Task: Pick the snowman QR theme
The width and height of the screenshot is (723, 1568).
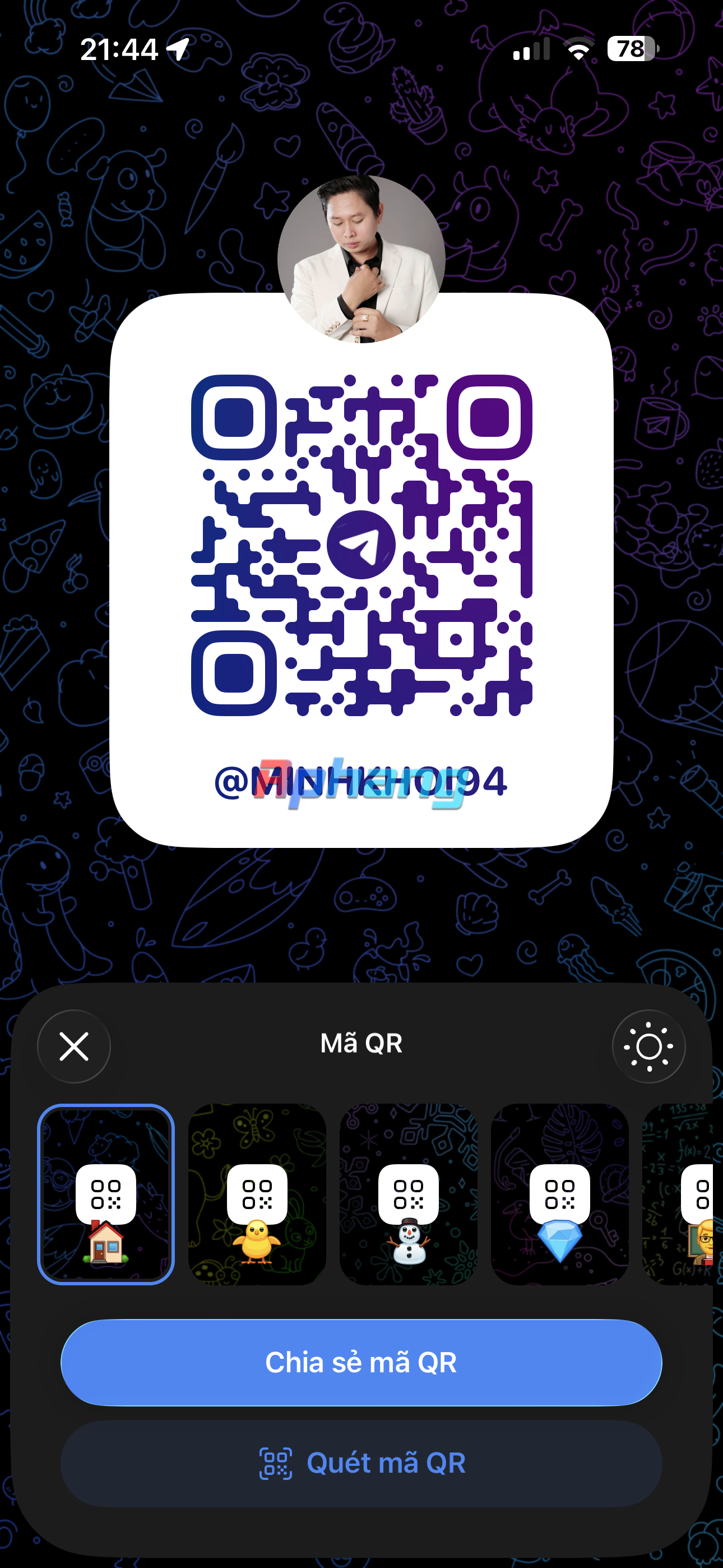Action: pos(409,1193)
